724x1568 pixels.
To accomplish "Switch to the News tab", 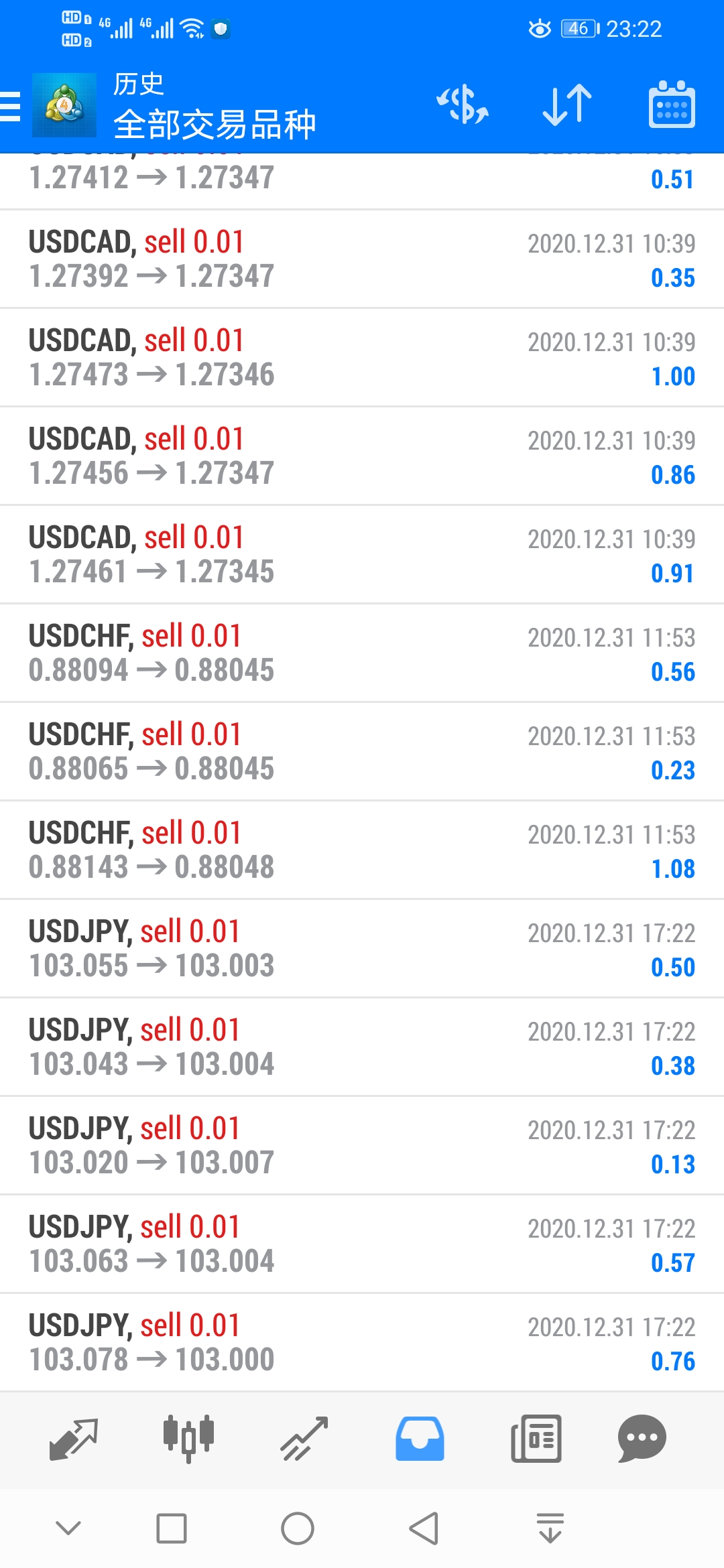I will click(x=536, y=1439).
